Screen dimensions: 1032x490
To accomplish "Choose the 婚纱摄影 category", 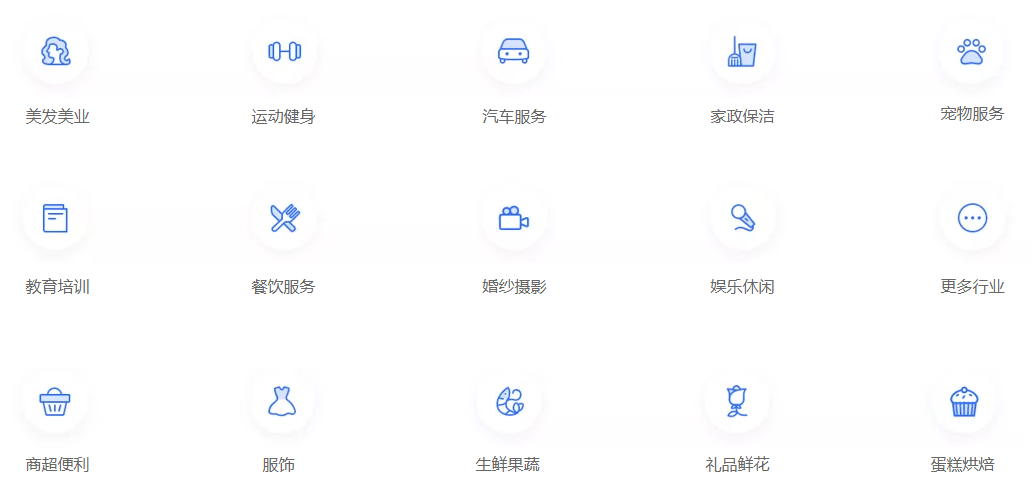I will [513, 218].
